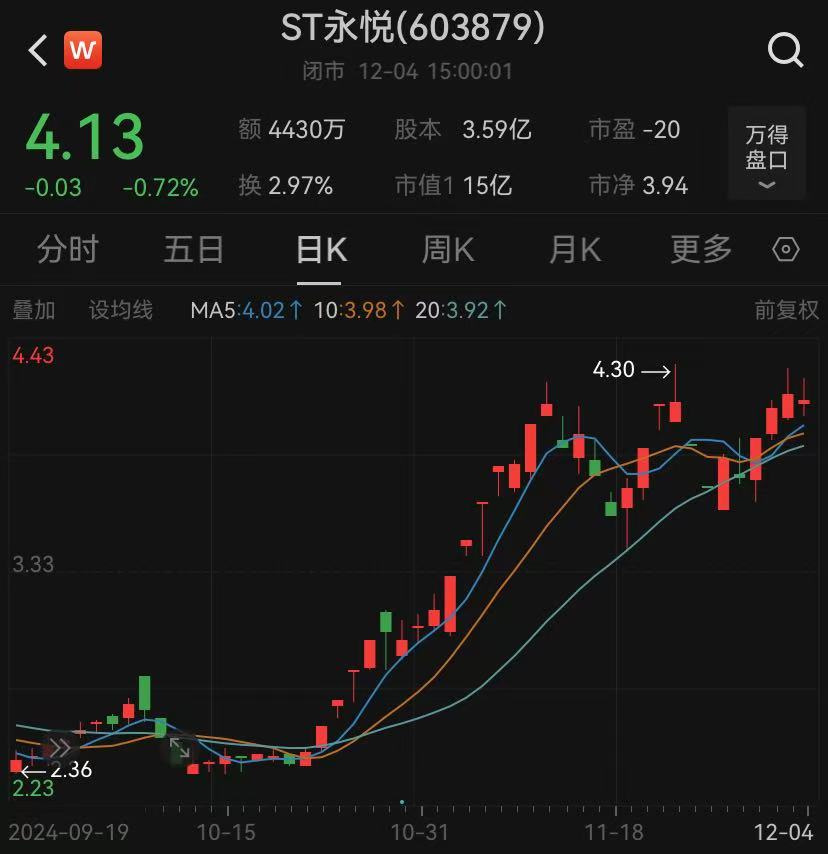
Task: Tap the red W badge
Action: [x=83, y=50]
